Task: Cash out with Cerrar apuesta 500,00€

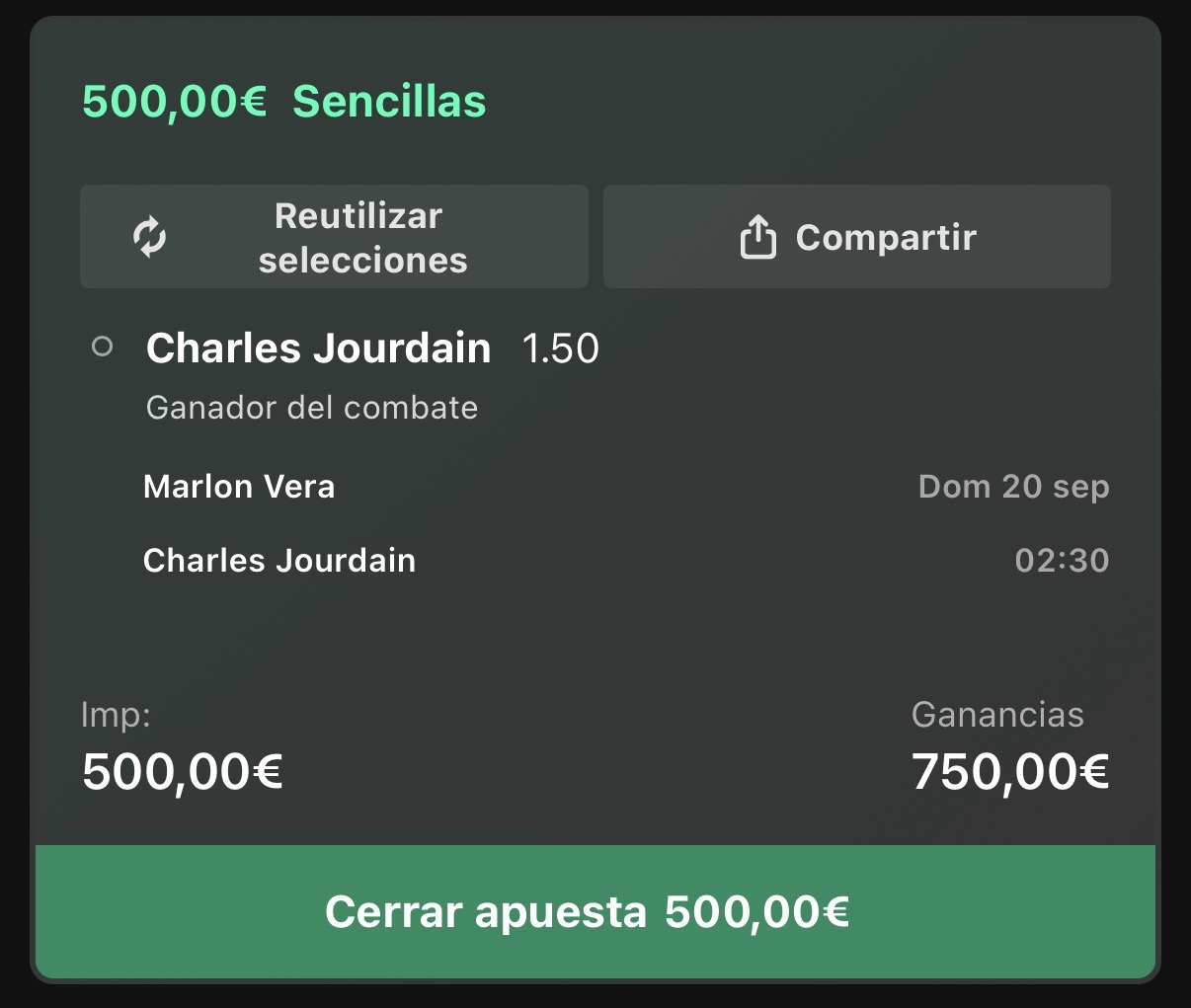Action: click(595, 911)
